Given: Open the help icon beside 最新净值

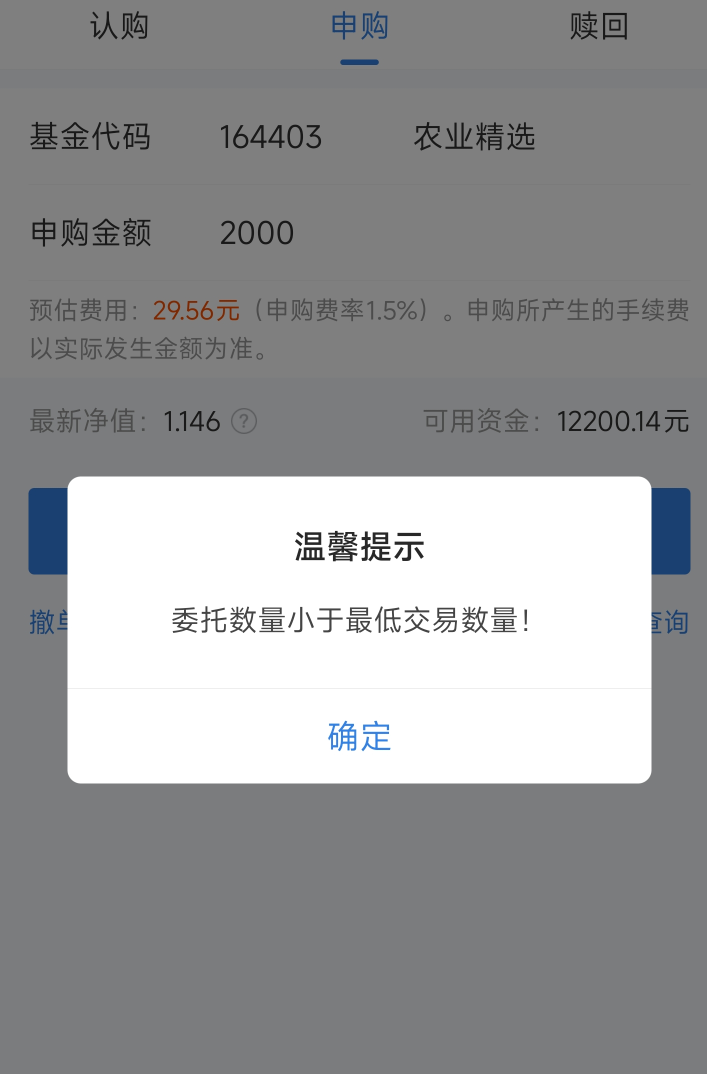Looking at the screenshot, I should (244, 422).
